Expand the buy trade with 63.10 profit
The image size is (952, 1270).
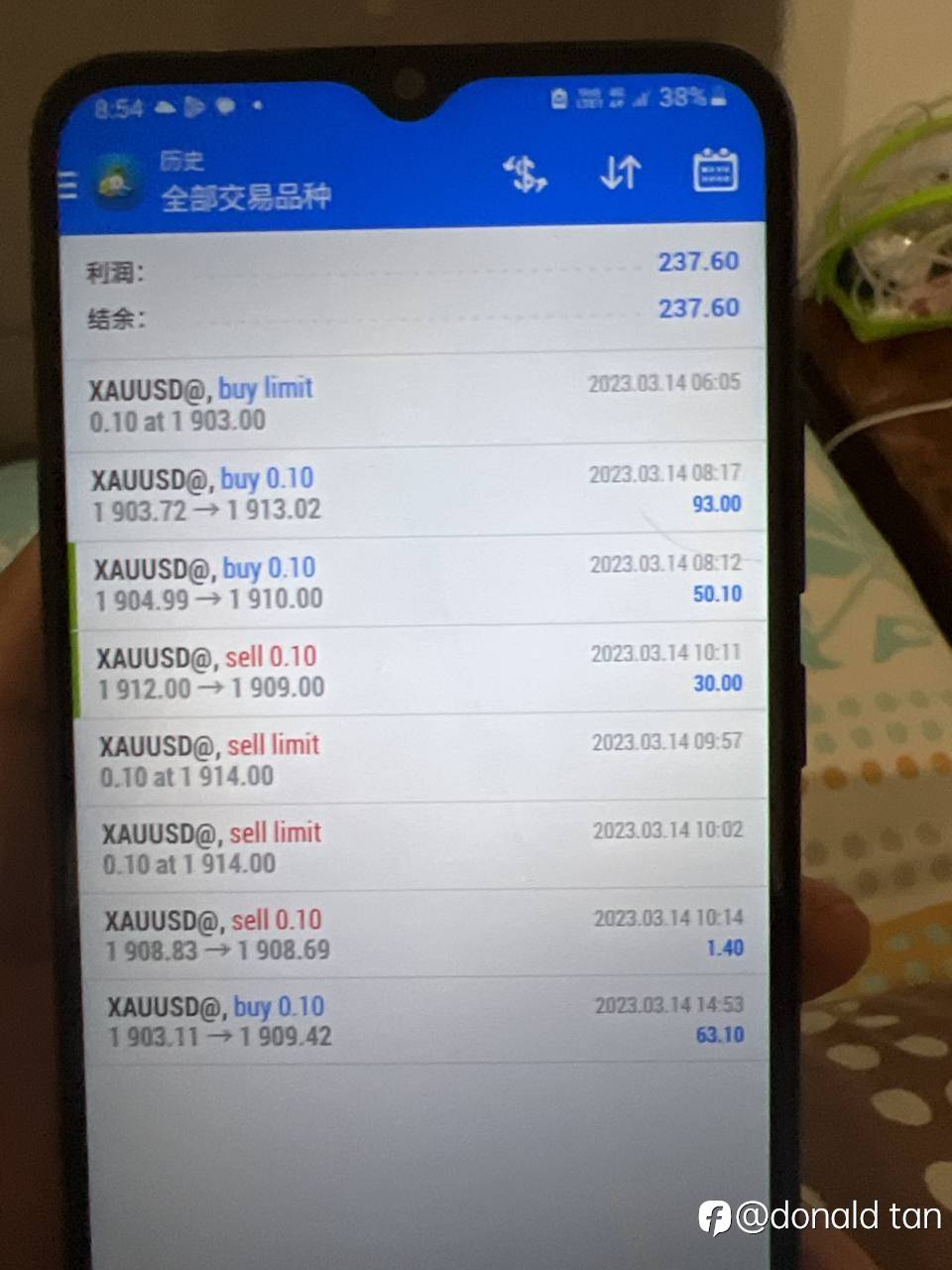point(424,1021)
